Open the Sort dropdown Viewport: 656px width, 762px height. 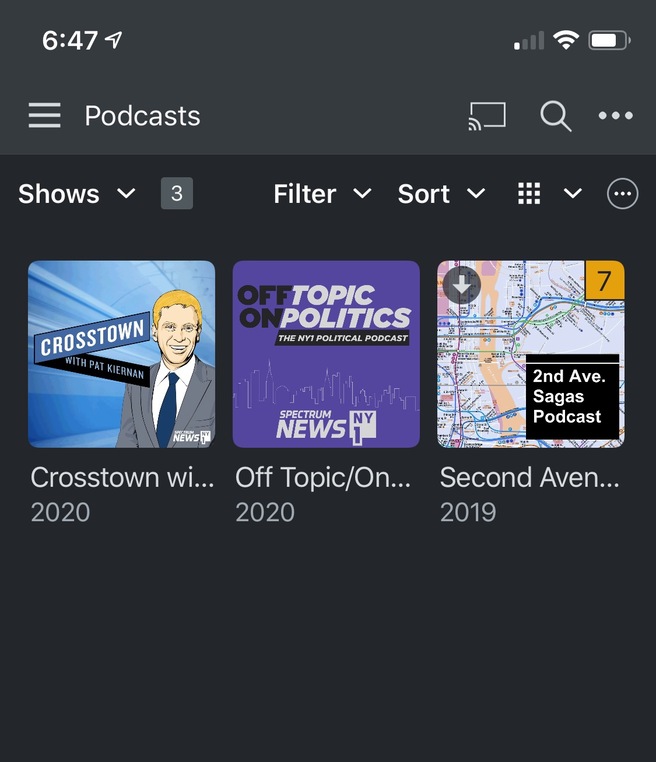441,194
